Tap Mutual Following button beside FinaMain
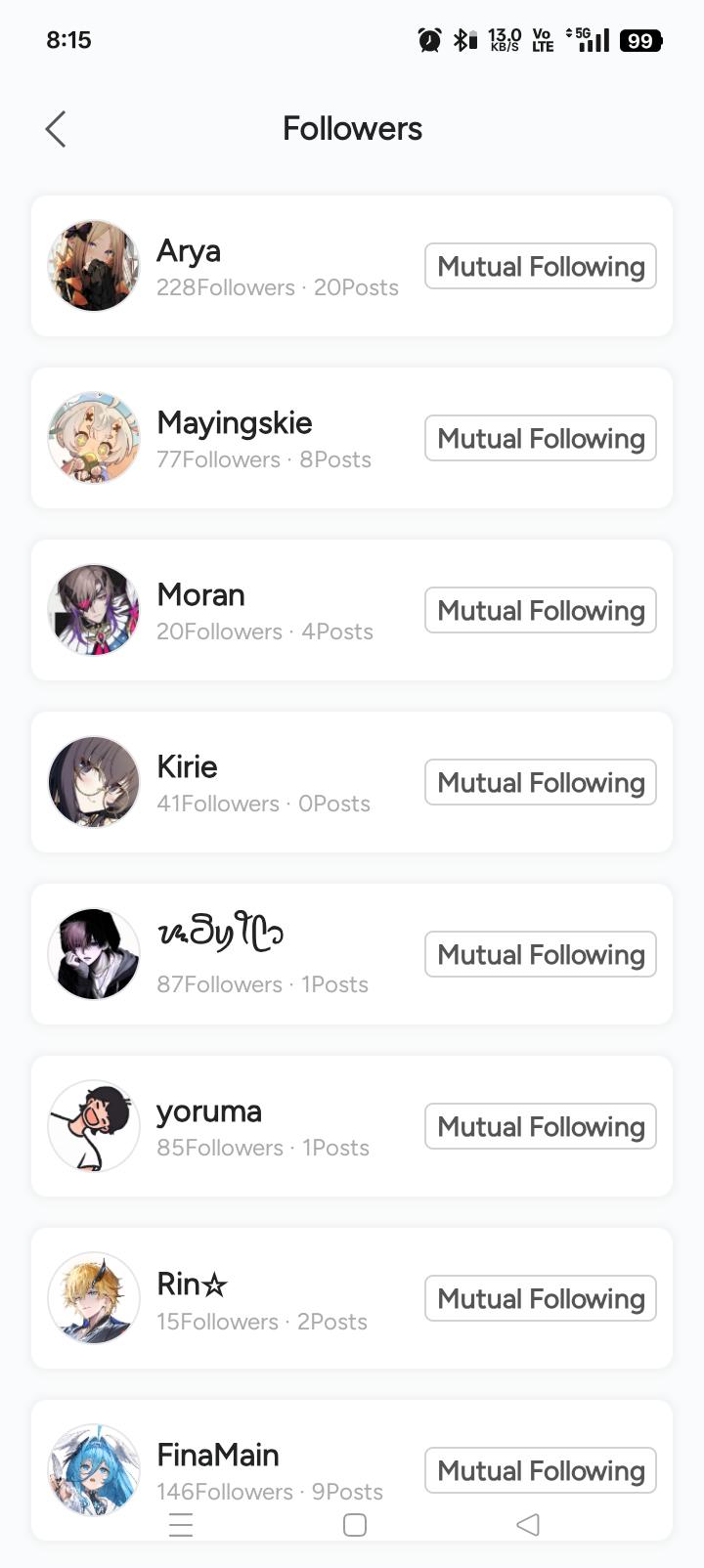 click(x=540, y=1470)
